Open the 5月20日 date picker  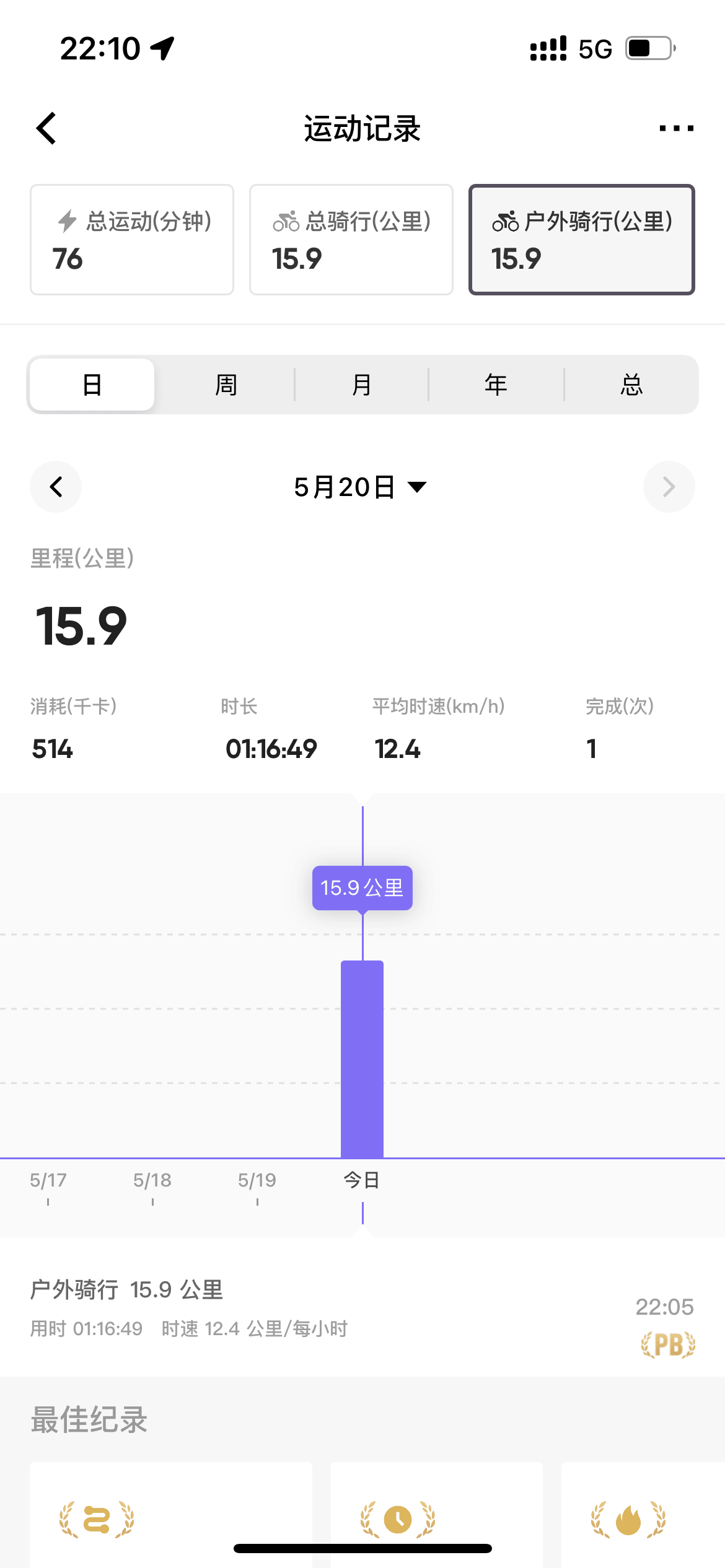click(x=360, y=487)
